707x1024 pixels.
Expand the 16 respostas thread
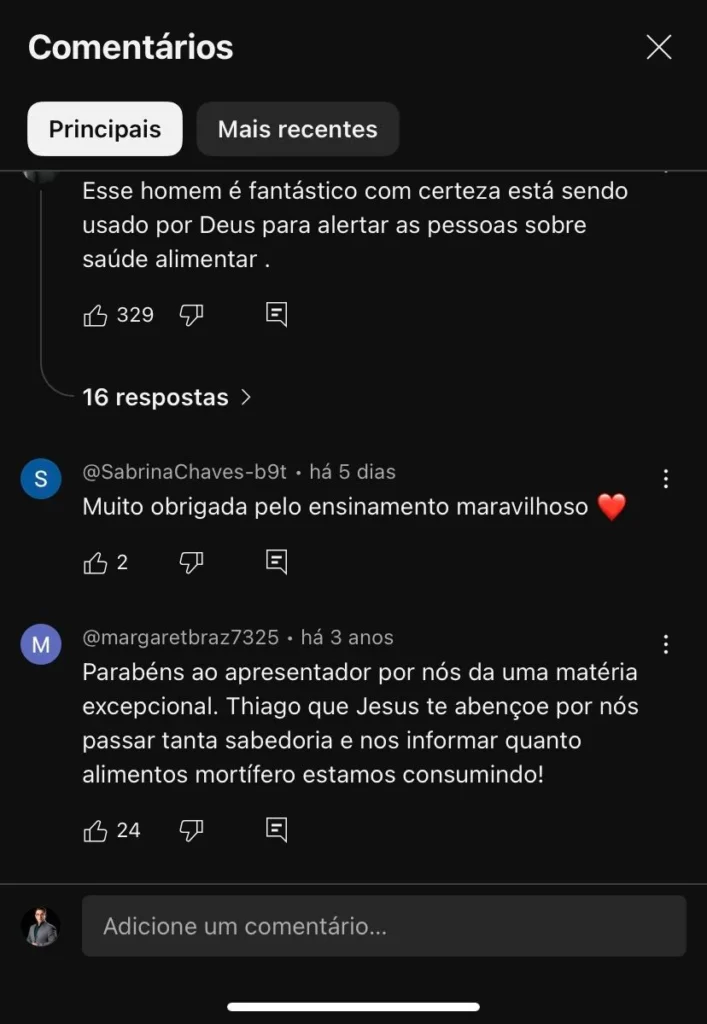tap(167, 397)
